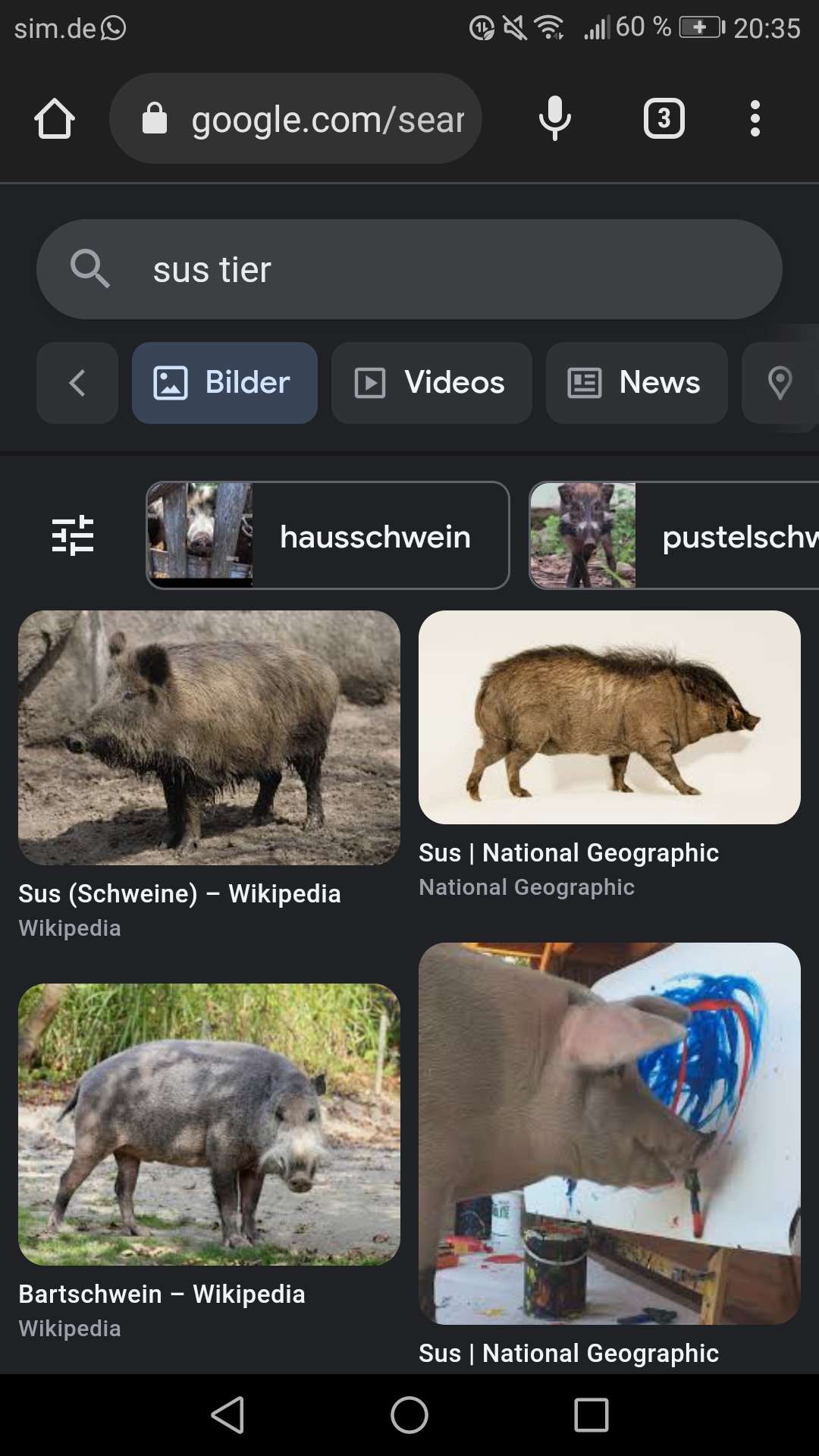Viewport: 819px width, 1456px height.
Task: Tap the system back button
Action: [x=227, y=1415]
